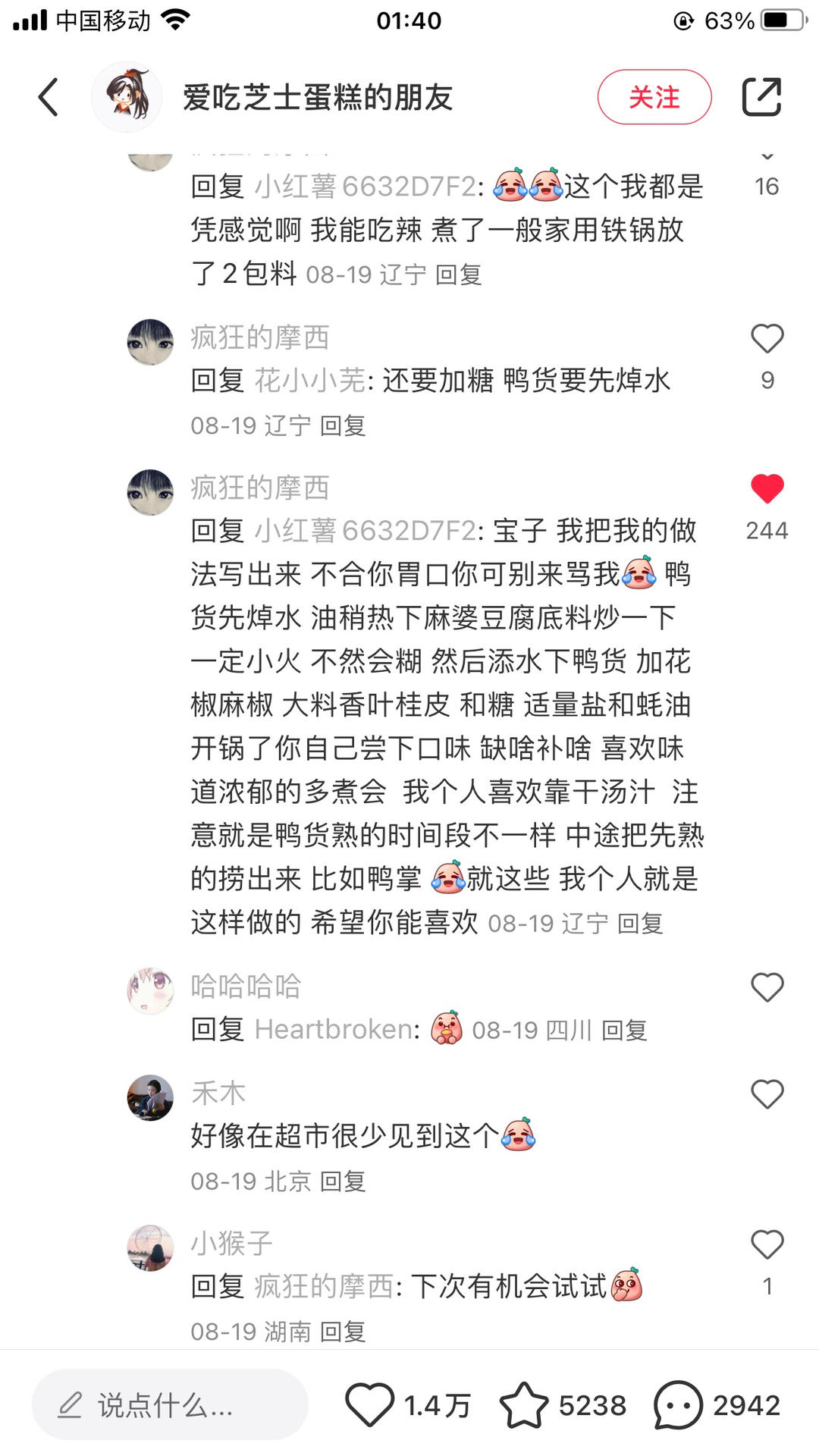This screenshot has height=1456, width=819.
Task: Open 哈哈哈哈's profile avatar
Action: (150, 990)
